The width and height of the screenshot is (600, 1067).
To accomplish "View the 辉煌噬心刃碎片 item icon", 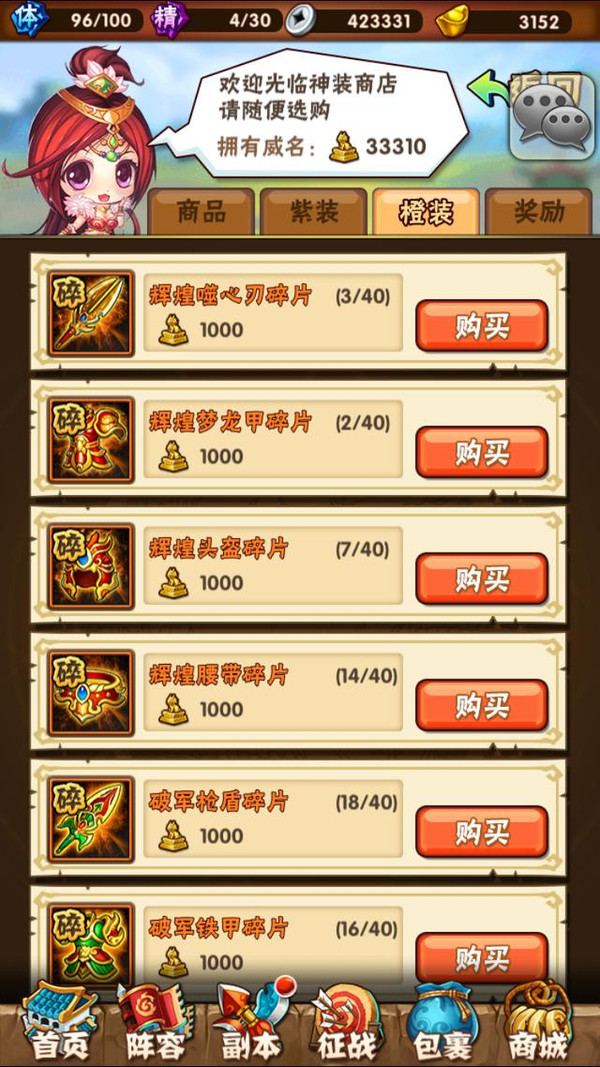I will pos(91,313).
